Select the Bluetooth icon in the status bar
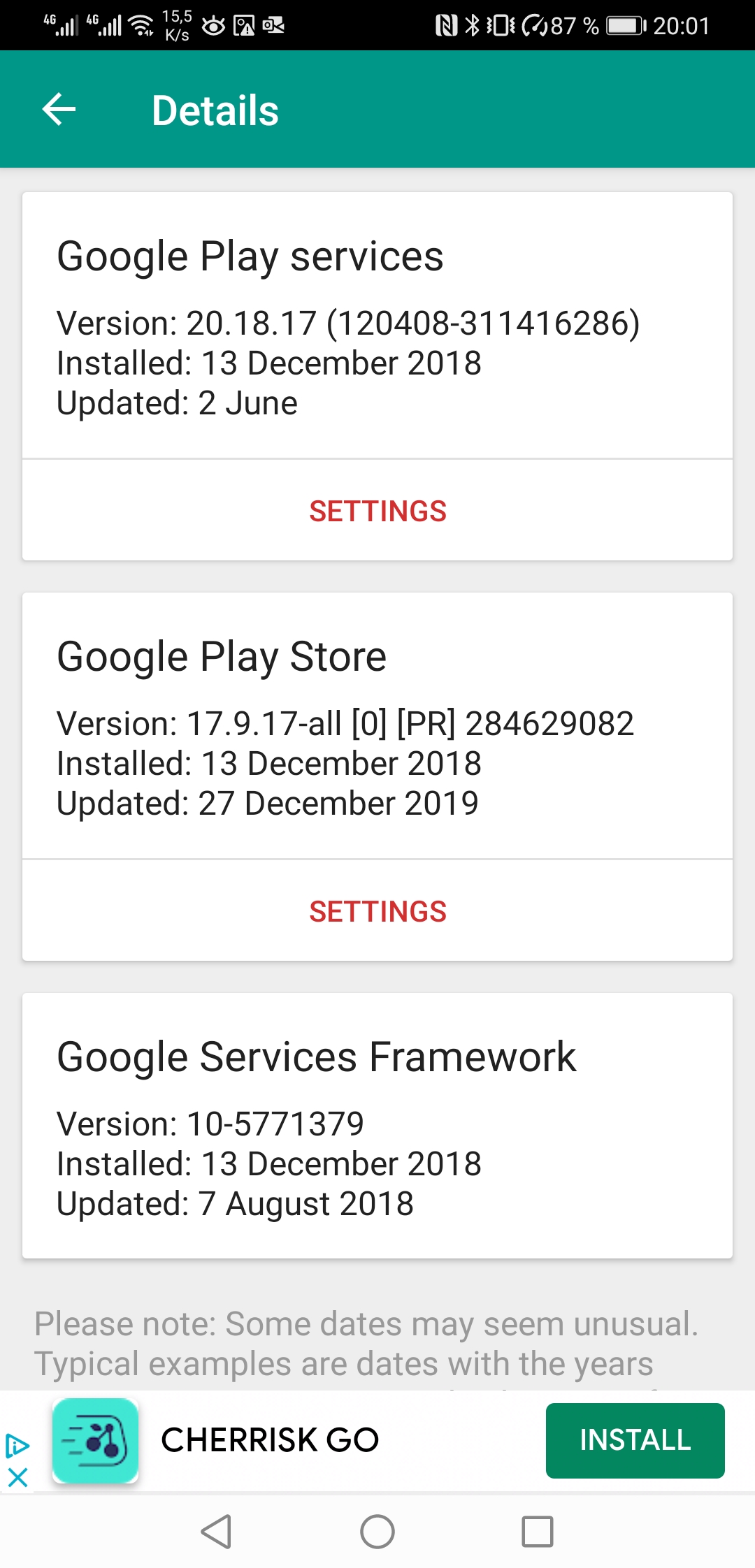 (473, 25)
